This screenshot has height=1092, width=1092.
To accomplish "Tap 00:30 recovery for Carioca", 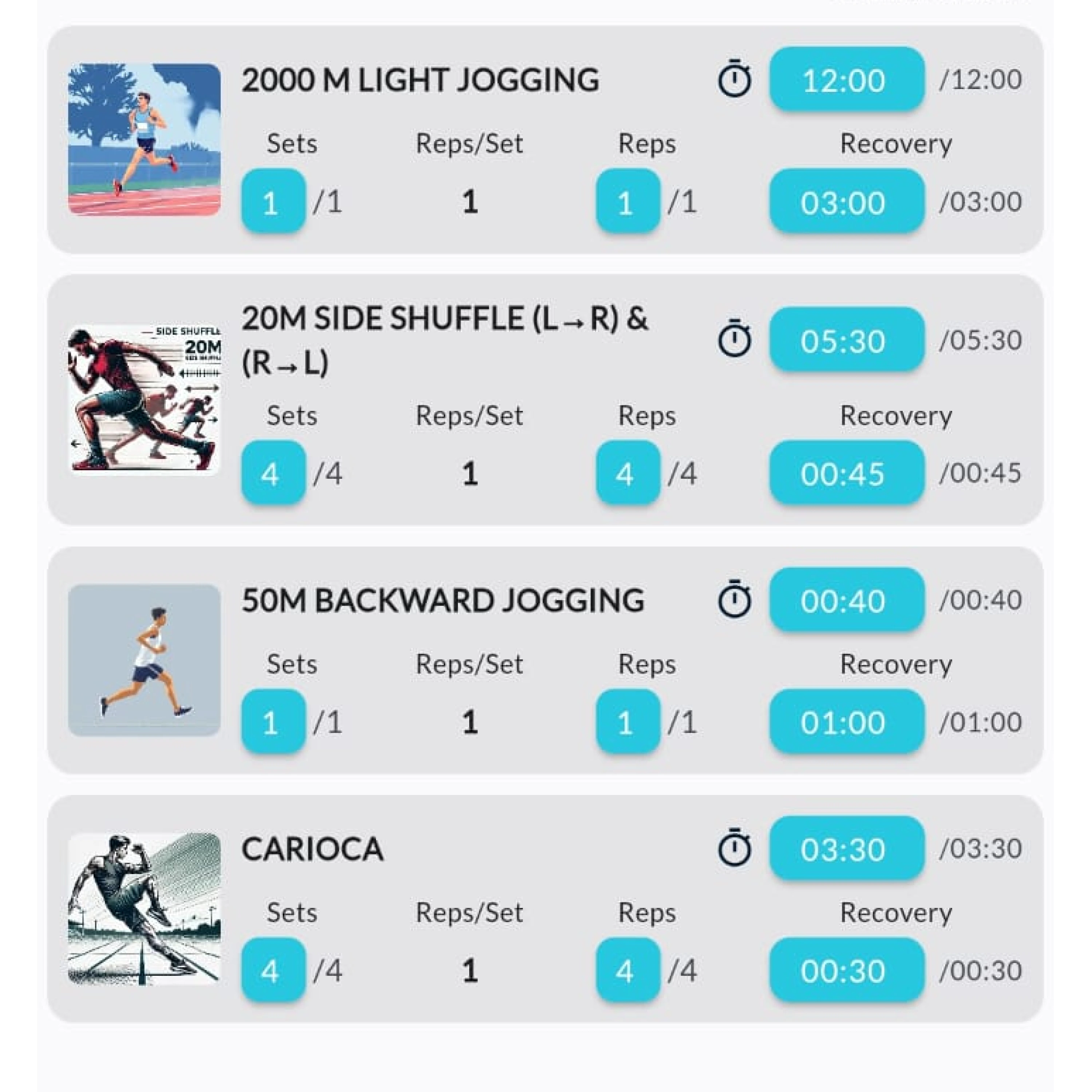I will pos(846,970).
